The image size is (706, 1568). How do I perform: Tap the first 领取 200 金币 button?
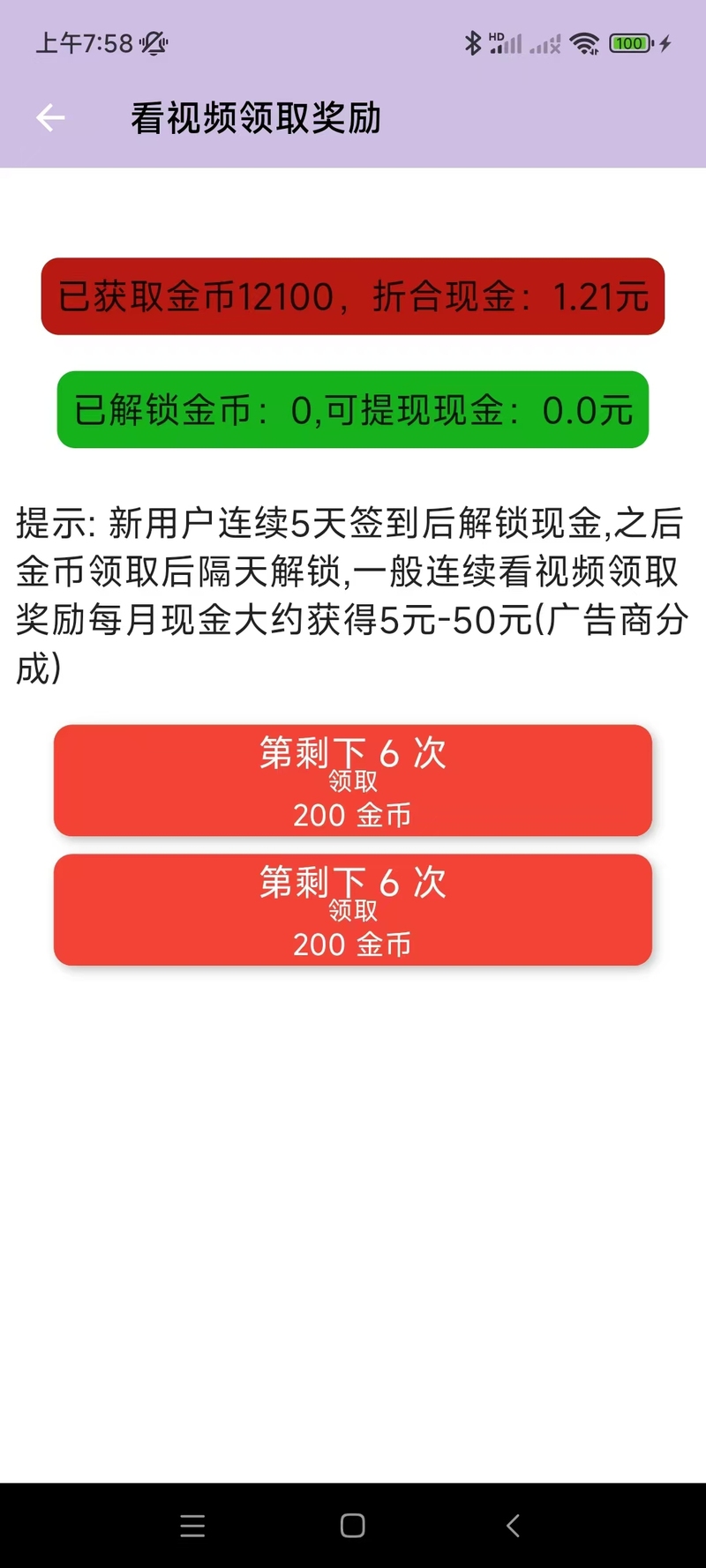click(353, 780)
